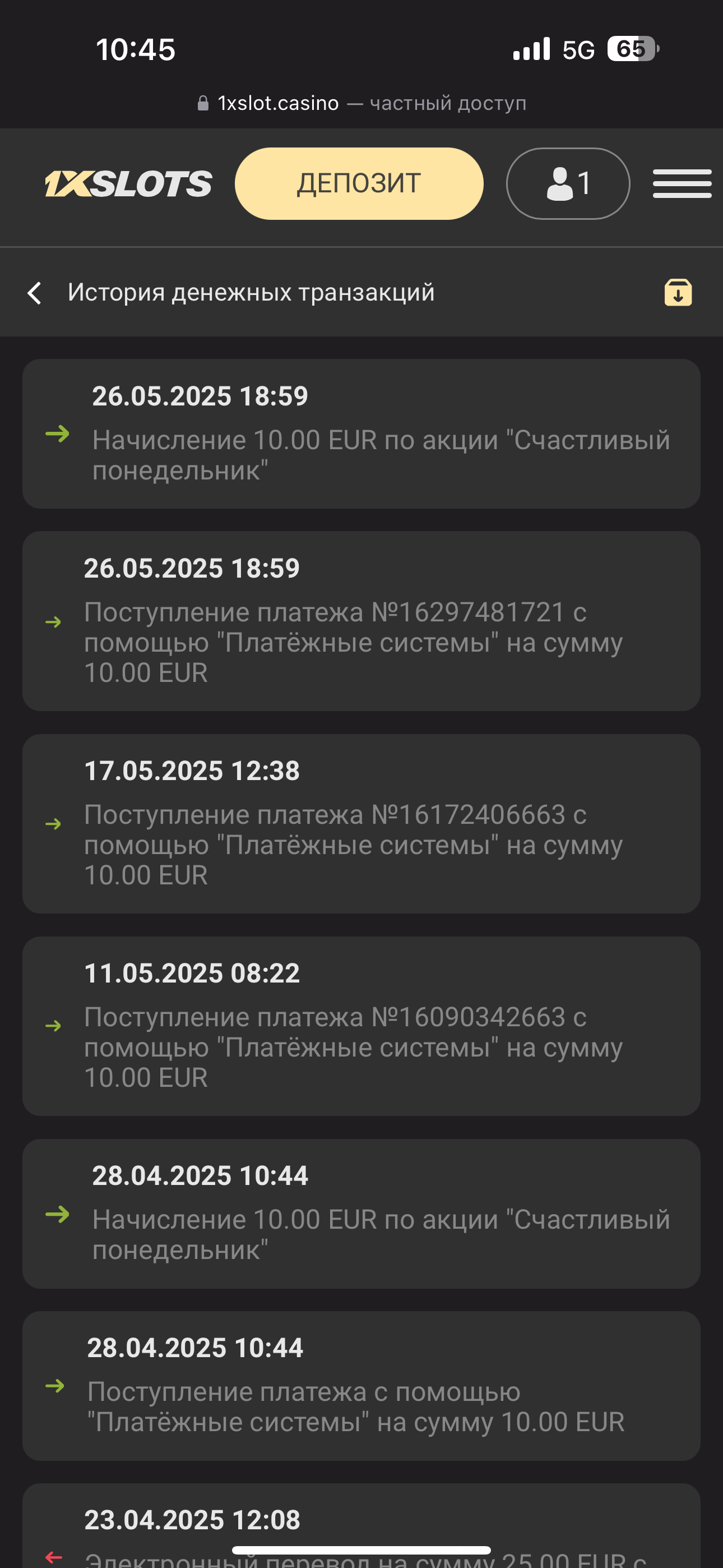723x1568 pixels.
Task: Go back from transaction history
Action: (x=35, y=293)
